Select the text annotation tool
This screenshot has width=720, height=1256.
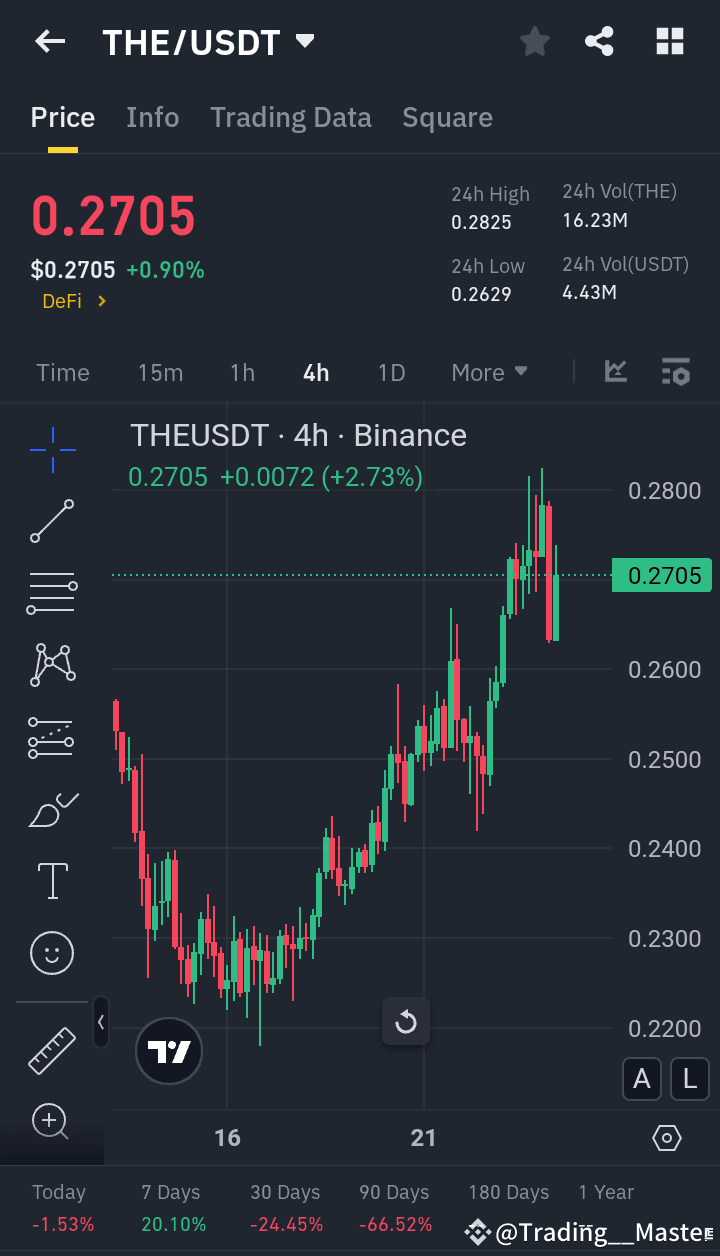point(51,880)
